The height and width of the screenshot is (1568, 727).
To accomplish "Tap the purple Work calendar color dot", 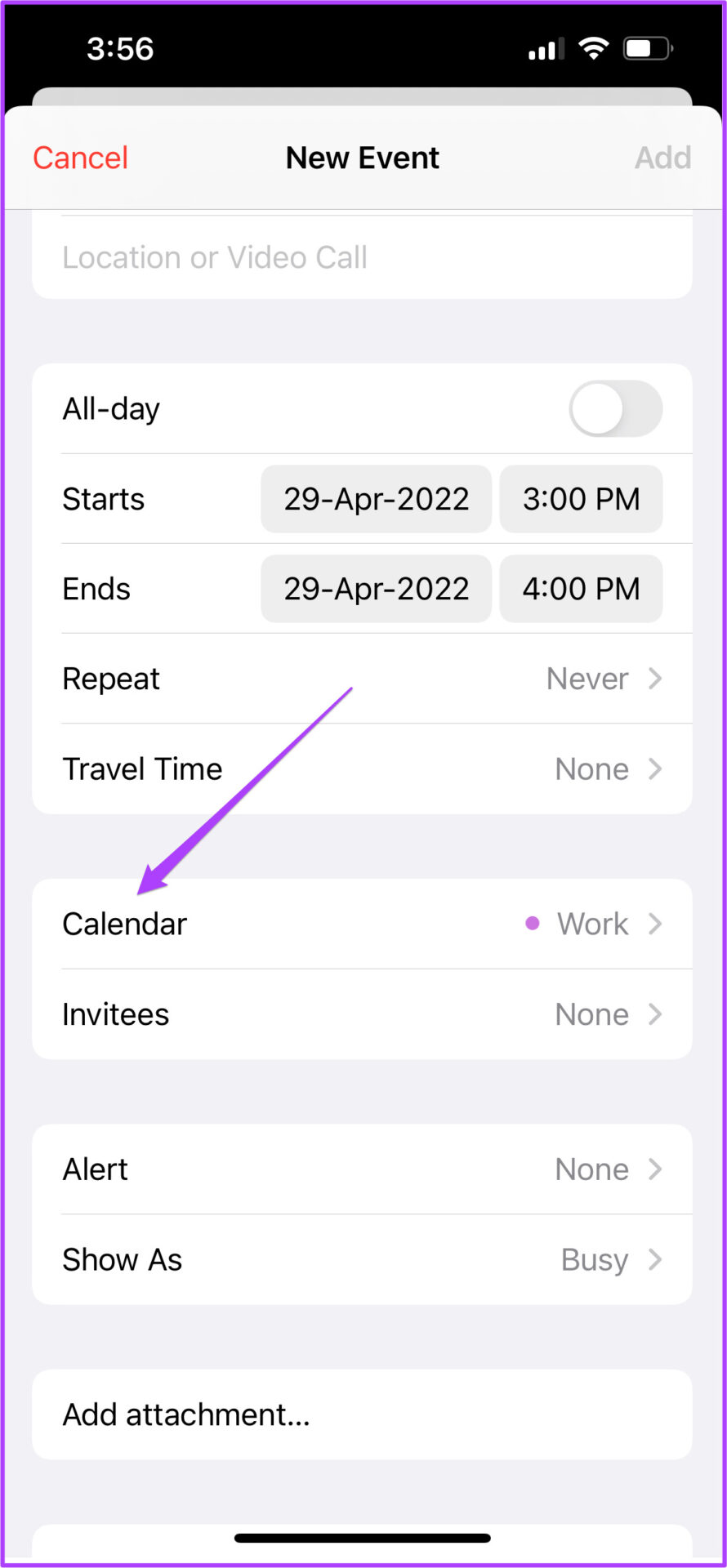I will click(533, 924).
